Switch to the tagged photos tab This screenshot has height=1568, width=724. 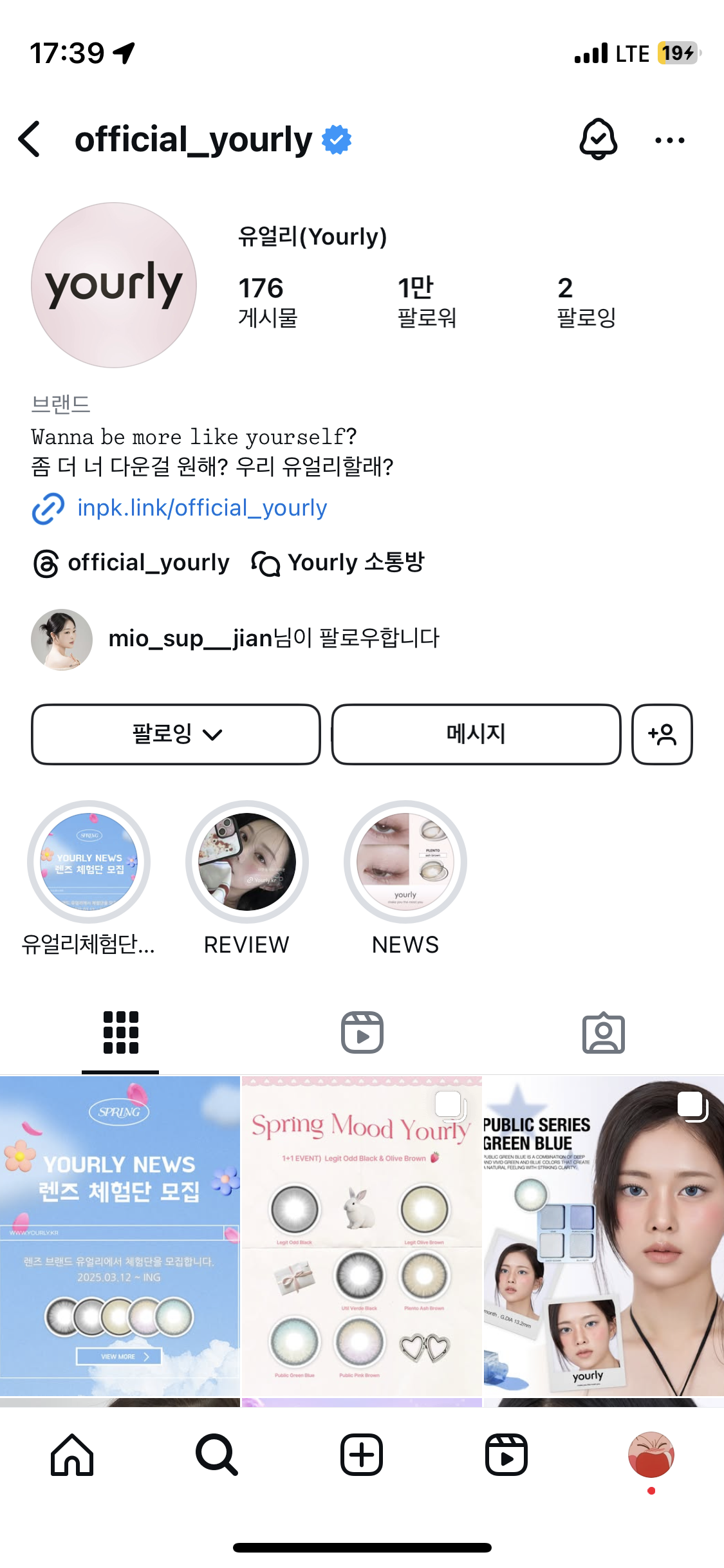pos(603,1032)
